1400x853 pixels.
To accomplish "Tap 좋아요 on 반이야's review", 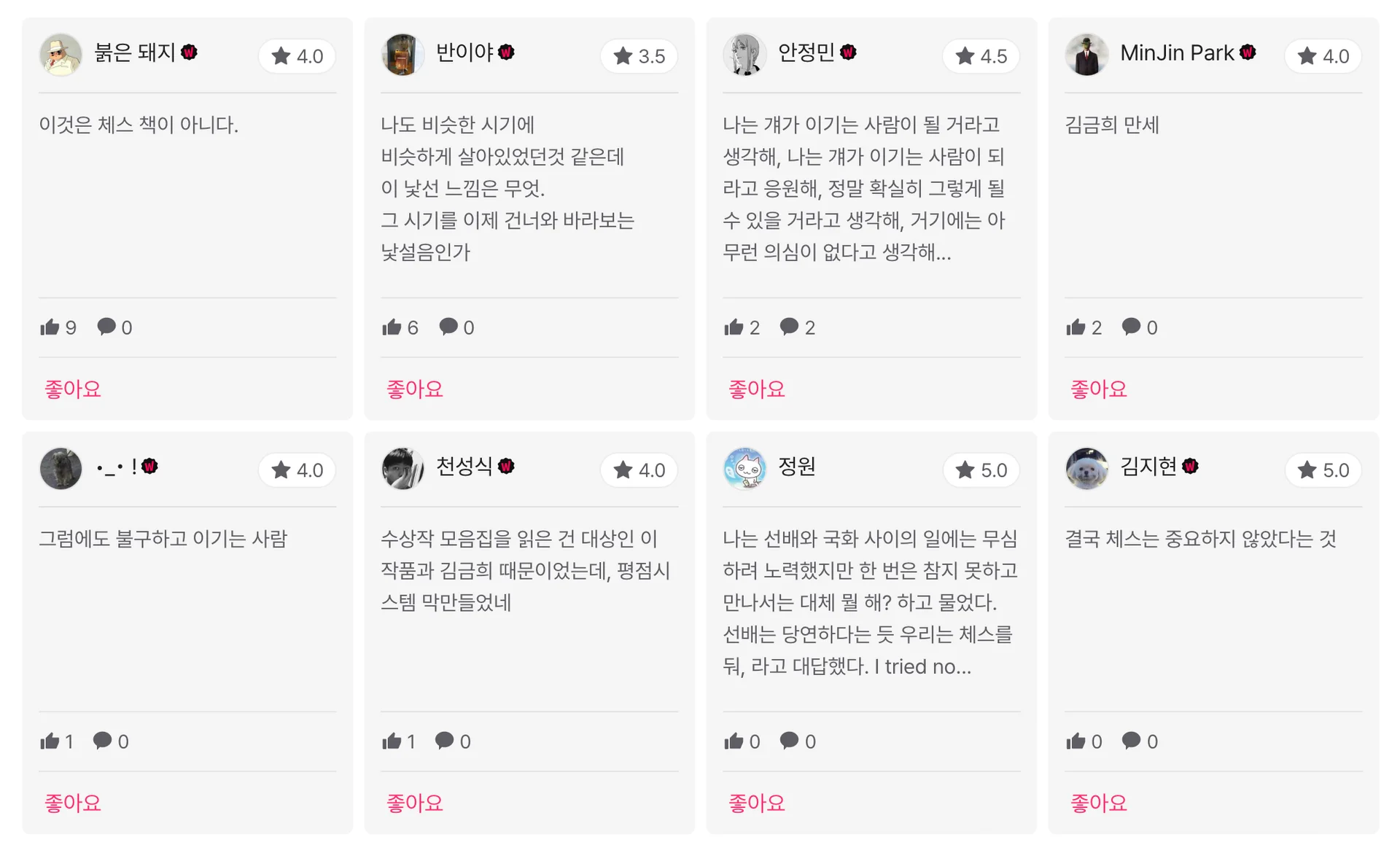I will point(414,389).
